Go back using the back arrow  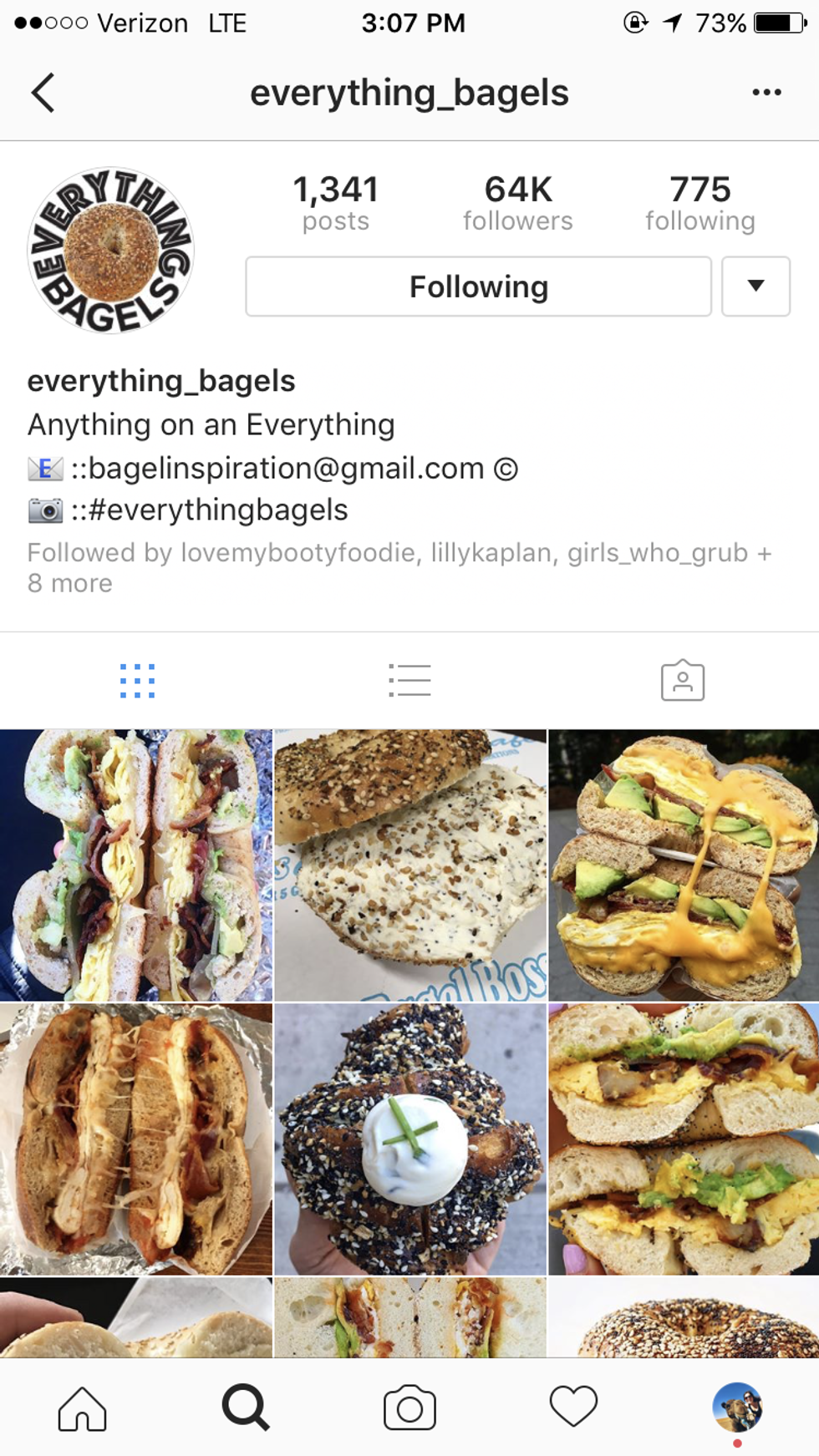[x=43, y=93]
